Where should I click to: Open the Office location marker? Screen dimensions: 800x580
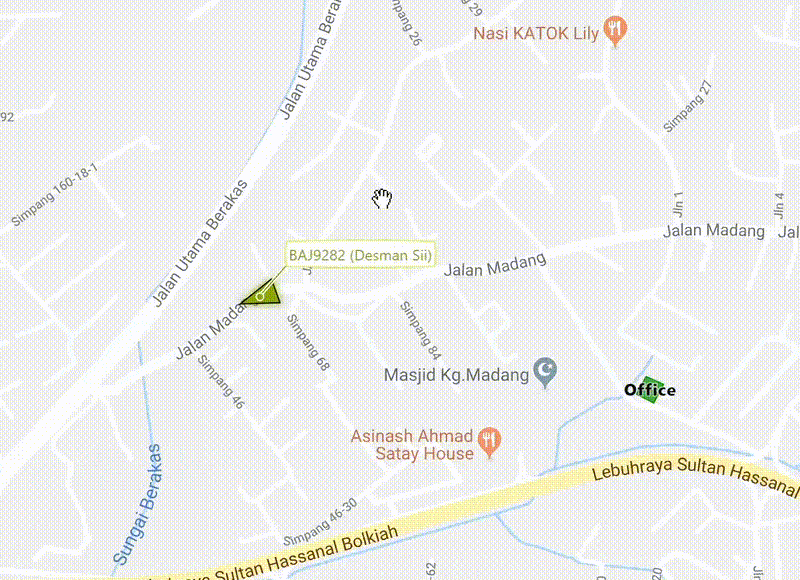651,390
